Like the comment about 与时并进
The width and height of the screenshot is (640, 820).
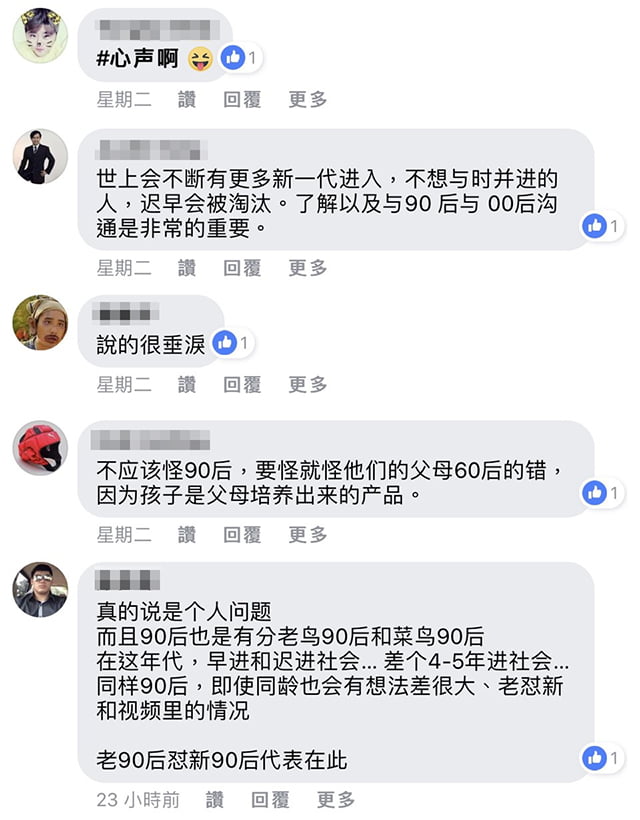[x=187, y=268]
